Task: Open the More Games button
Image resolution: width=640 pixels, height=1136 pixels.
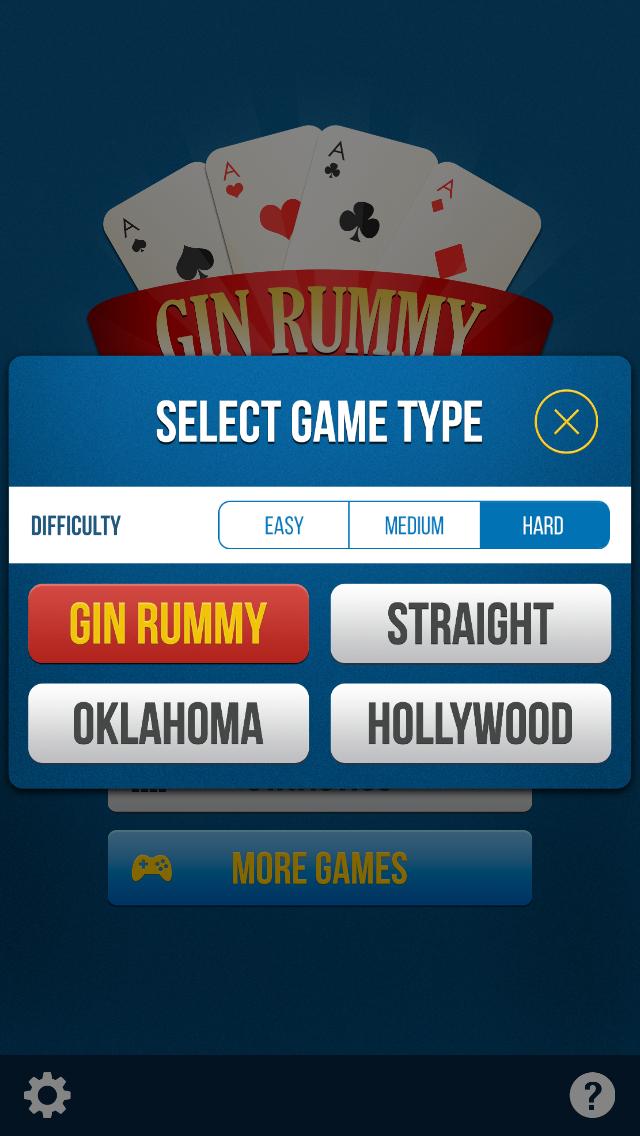Action: 320,868
